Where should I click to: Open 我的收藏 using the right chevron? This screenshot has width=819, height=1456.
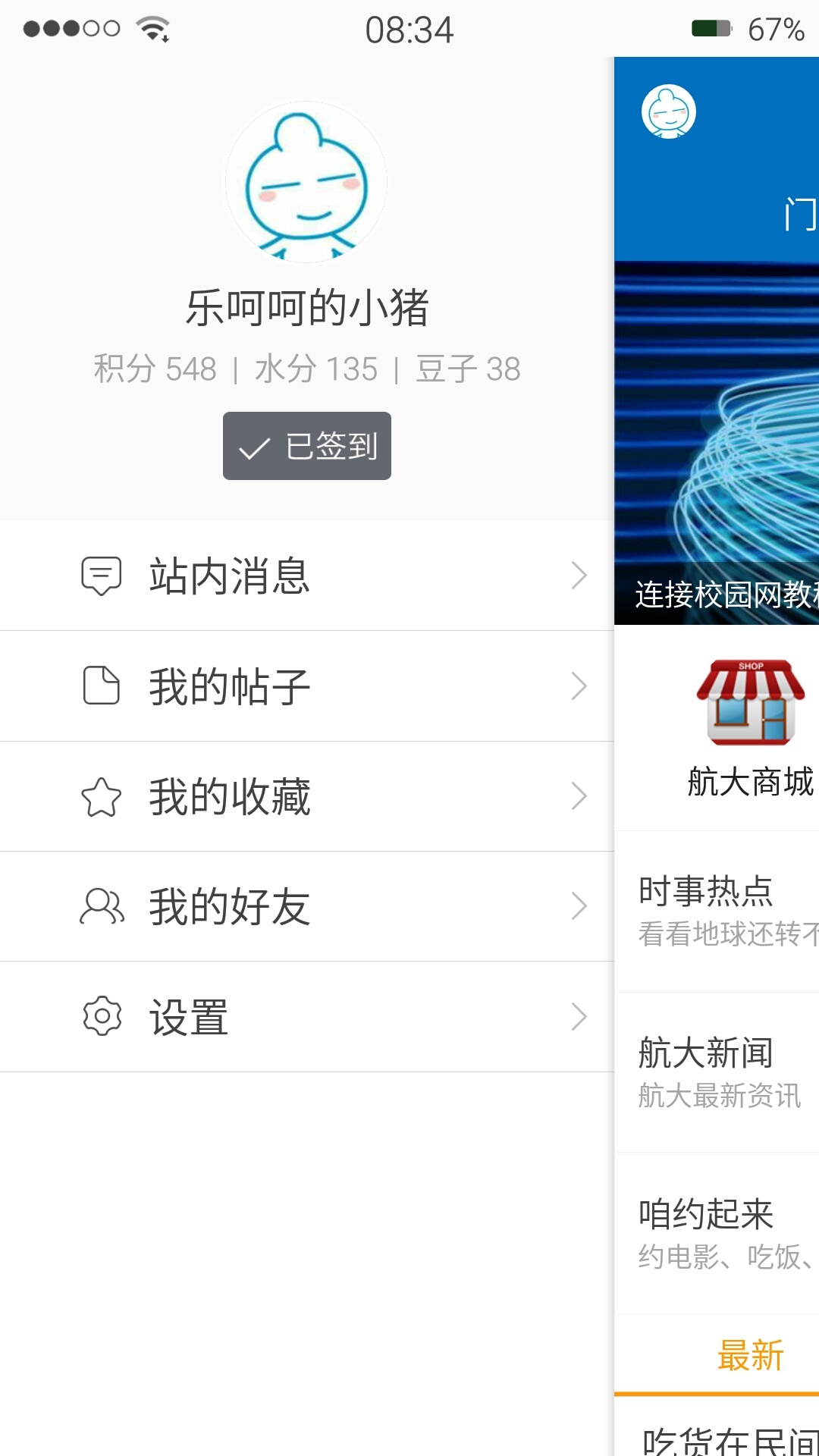point(579,796)
